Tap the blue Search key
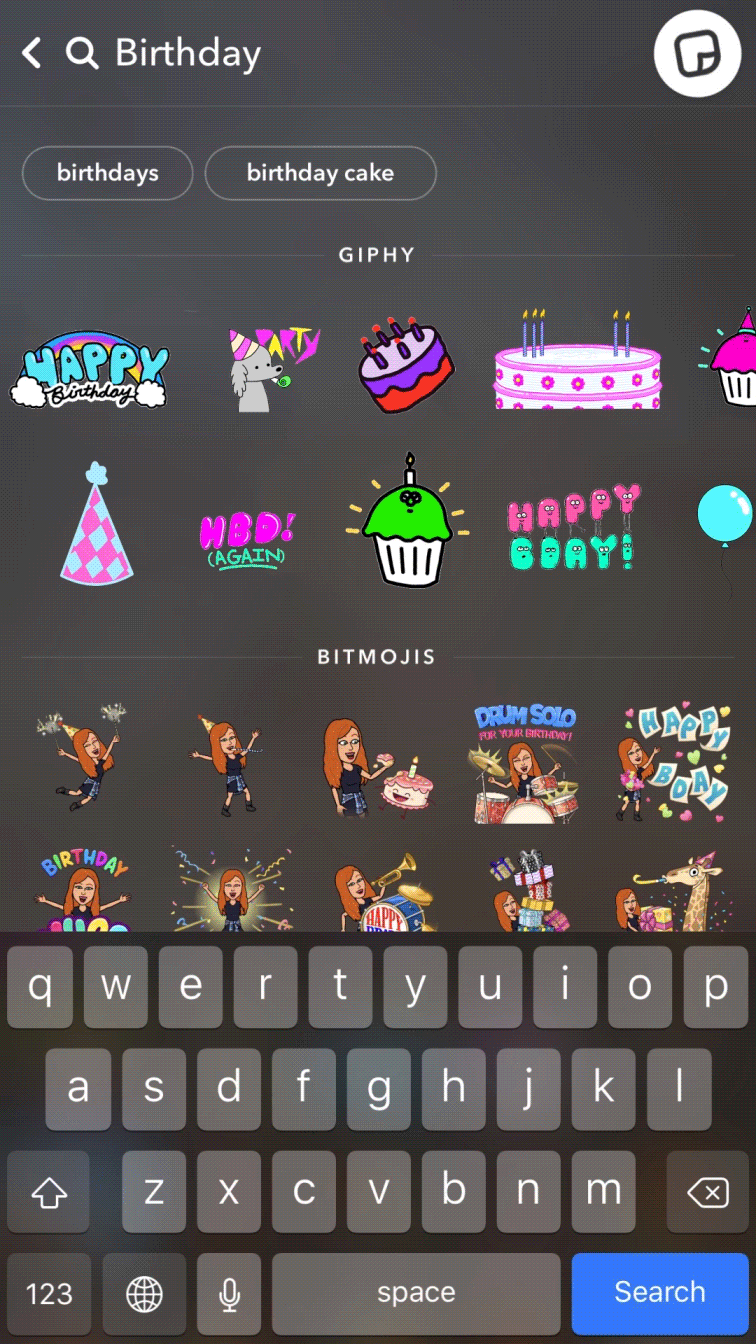Screen dimensions: 756x1344 (x=659, y=1292)
